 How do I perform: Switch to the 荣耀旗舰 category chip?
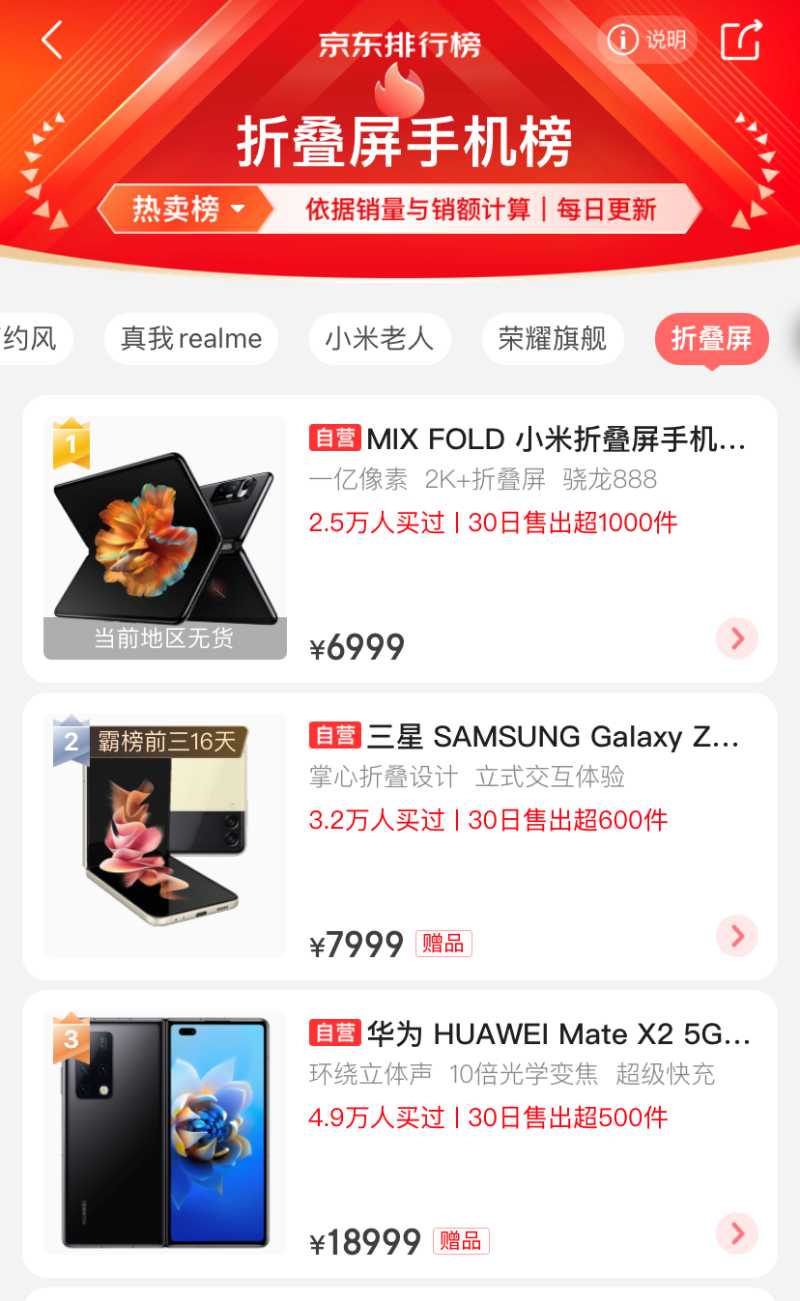tap(552, 339)
